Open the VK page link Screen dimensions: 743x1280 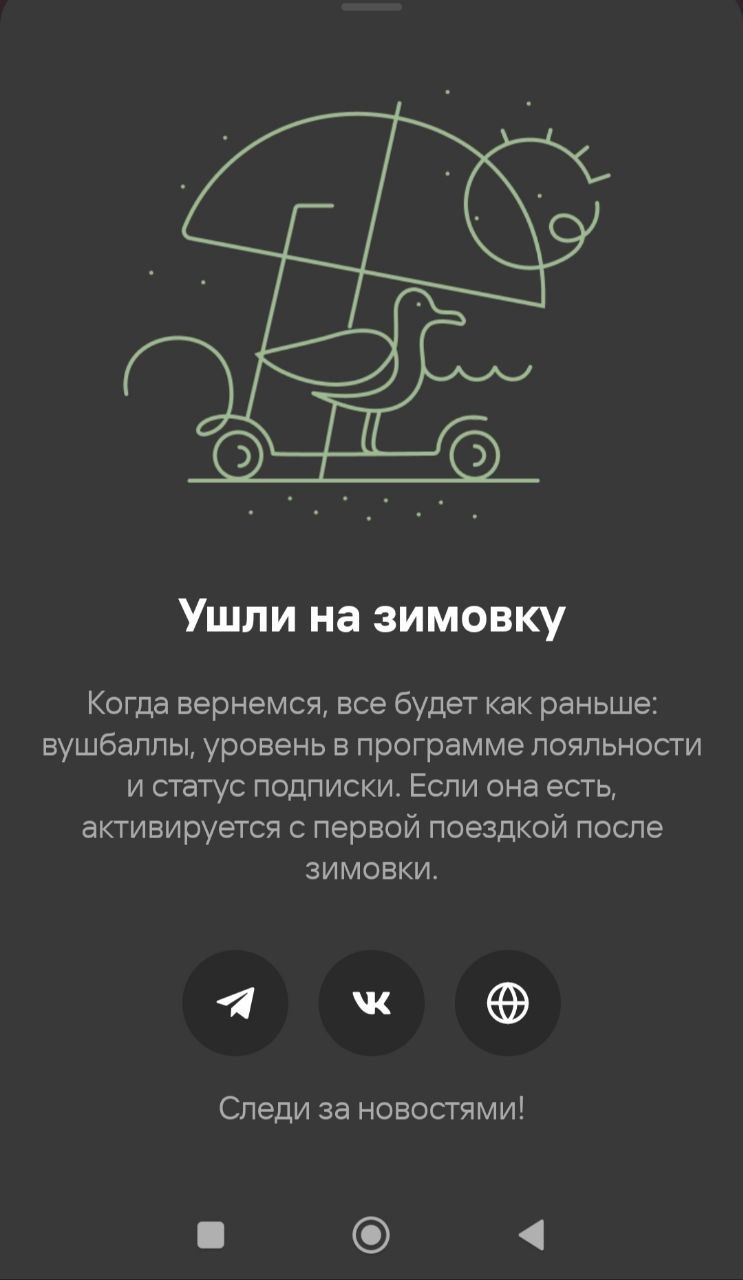click(371, 1002)
